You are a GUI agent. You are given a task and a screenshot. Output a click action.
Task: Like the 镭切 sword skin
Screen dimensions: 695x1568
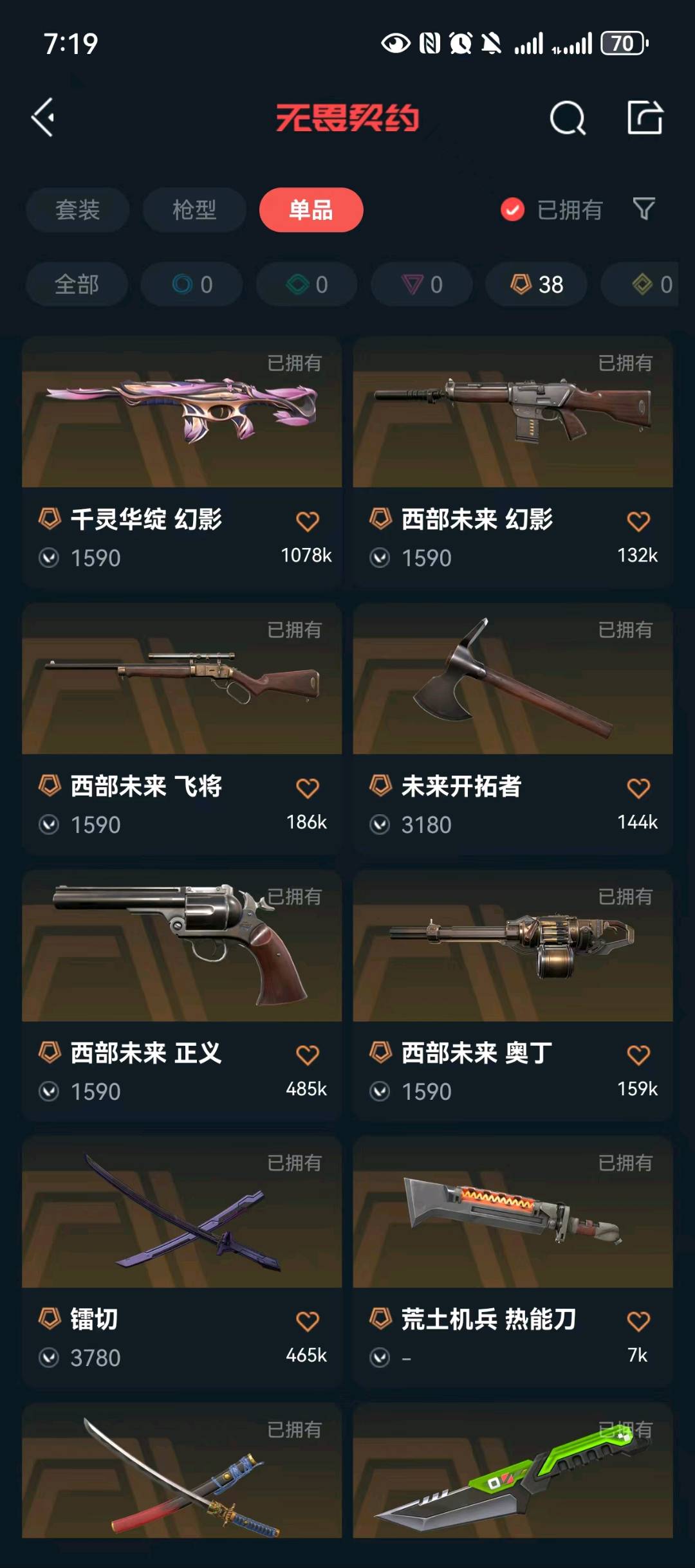click(307, 1321)
